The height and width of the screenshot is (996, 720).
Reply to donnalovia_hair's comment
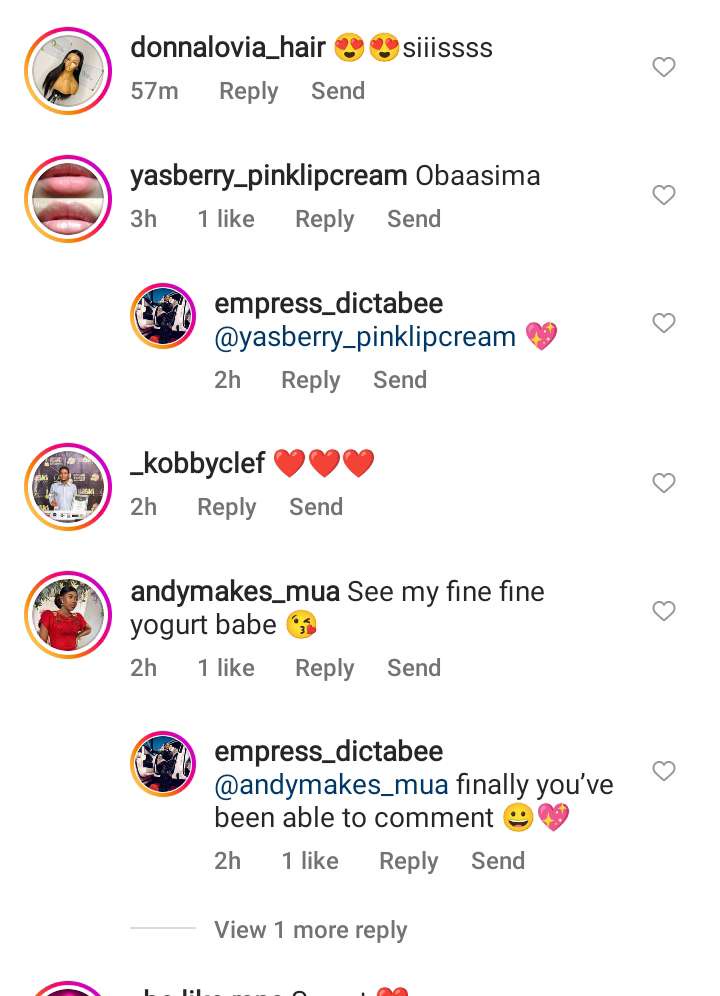click(248, 91)
